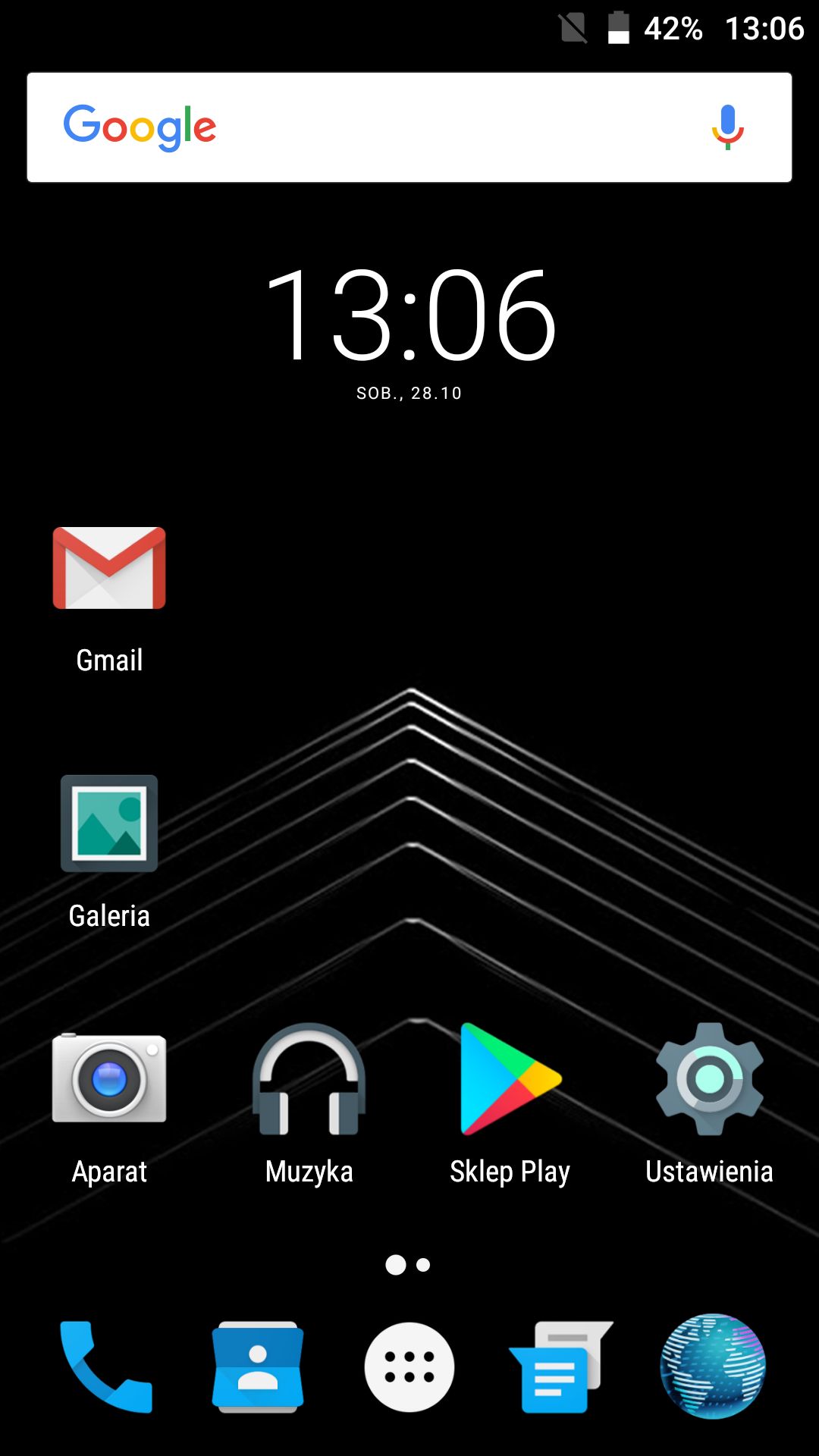Start voice search with the microphone

(727, 127)
